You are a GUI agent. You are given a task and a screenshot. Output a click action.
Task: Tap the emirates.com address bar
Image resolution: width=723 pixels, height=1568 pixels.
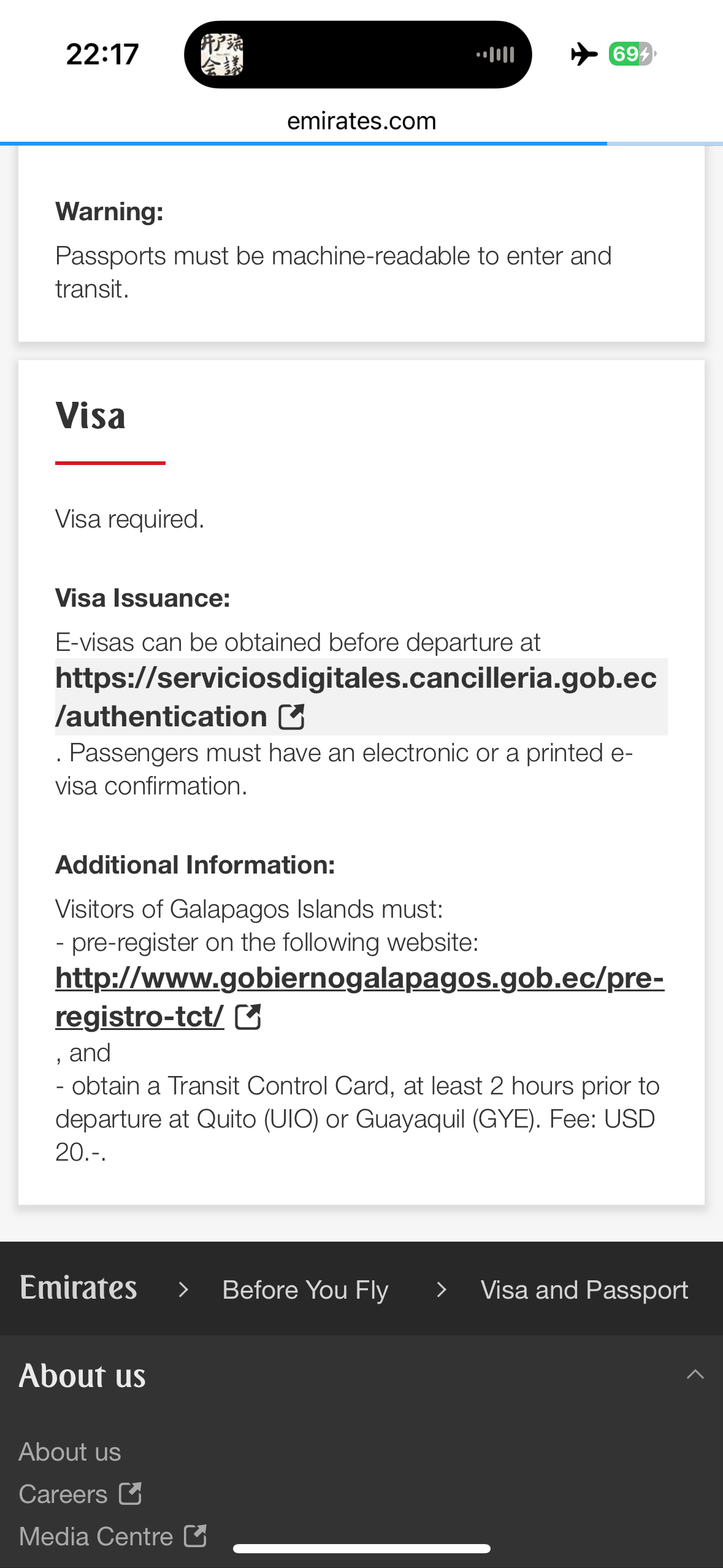pyautogui.click(x=361, y=121)
